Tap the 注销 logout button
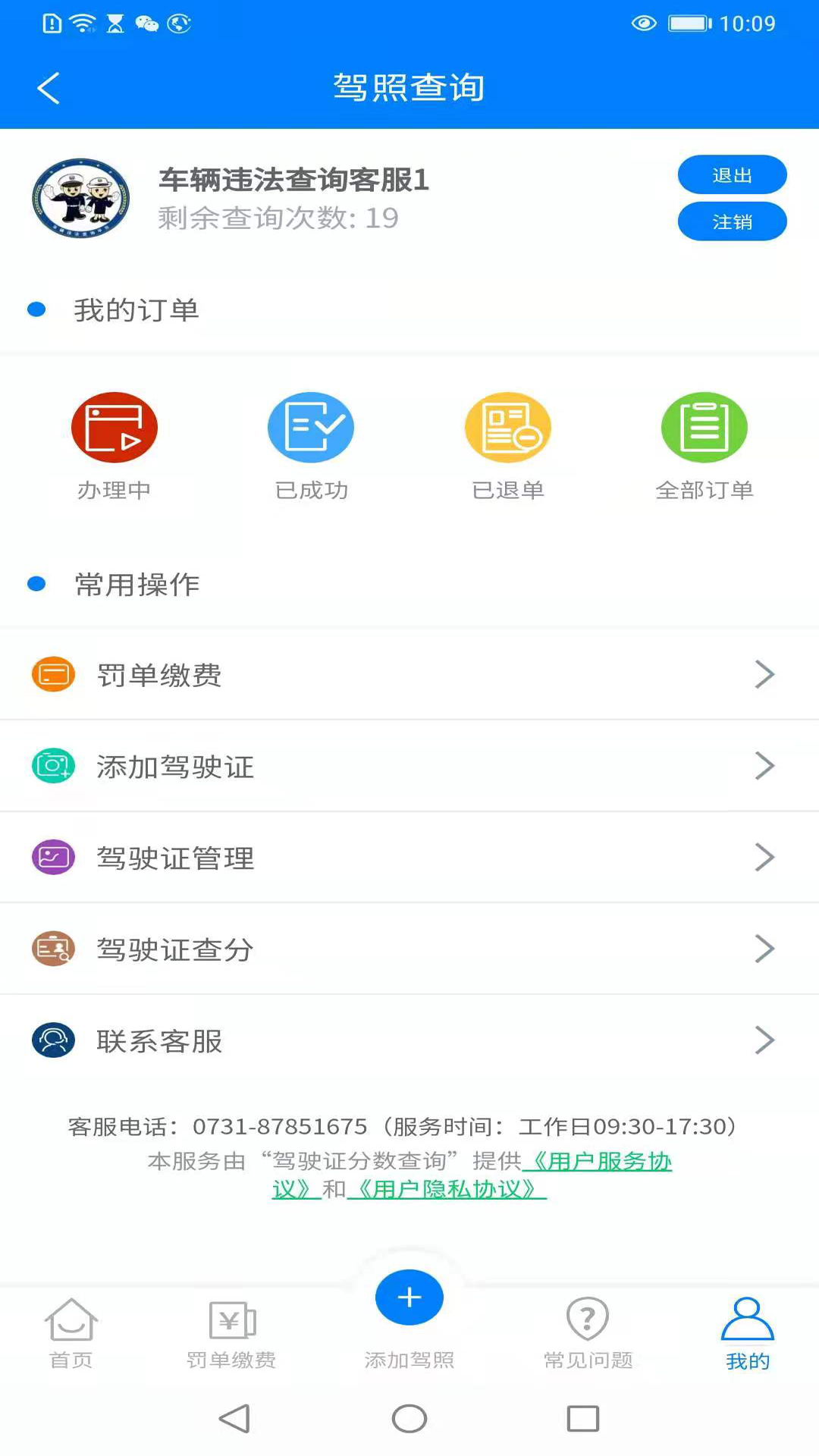 pyautogui.click(x=732, y=221)
